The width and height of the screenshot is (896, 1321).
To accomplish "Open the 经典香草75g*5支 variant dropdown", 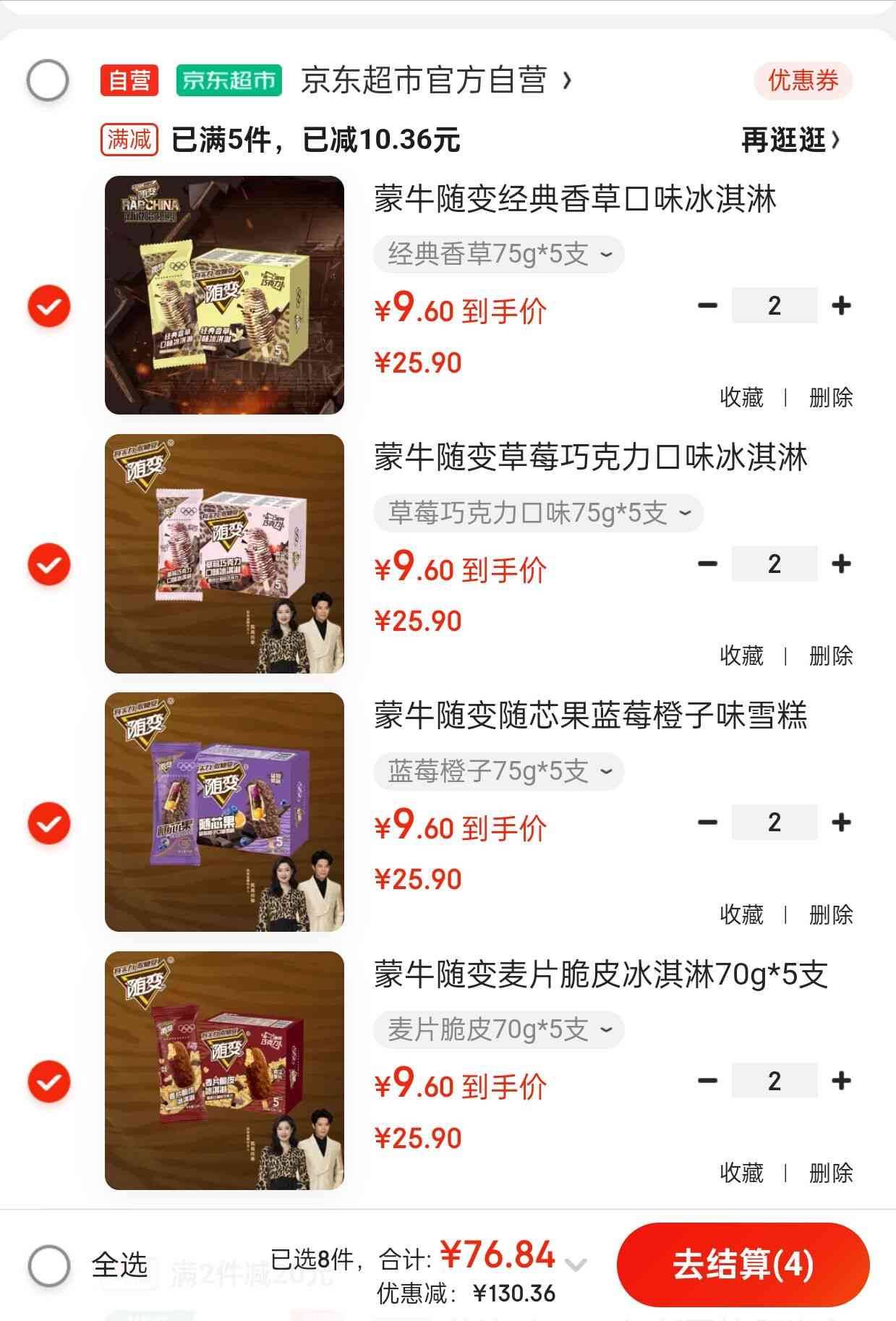I will coord(499,255).
